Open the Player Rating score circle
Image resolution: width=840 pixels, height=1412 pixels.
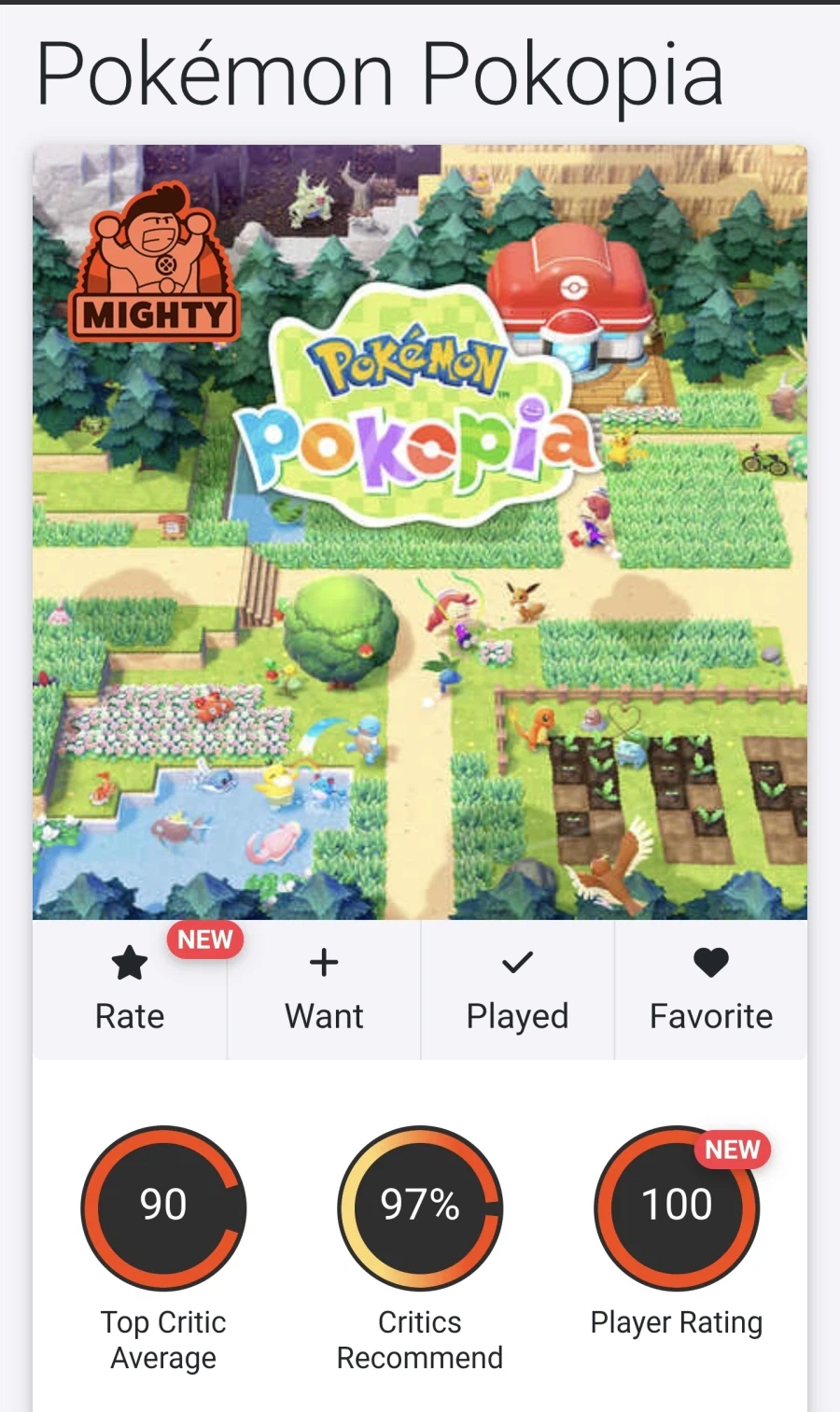677,1207
